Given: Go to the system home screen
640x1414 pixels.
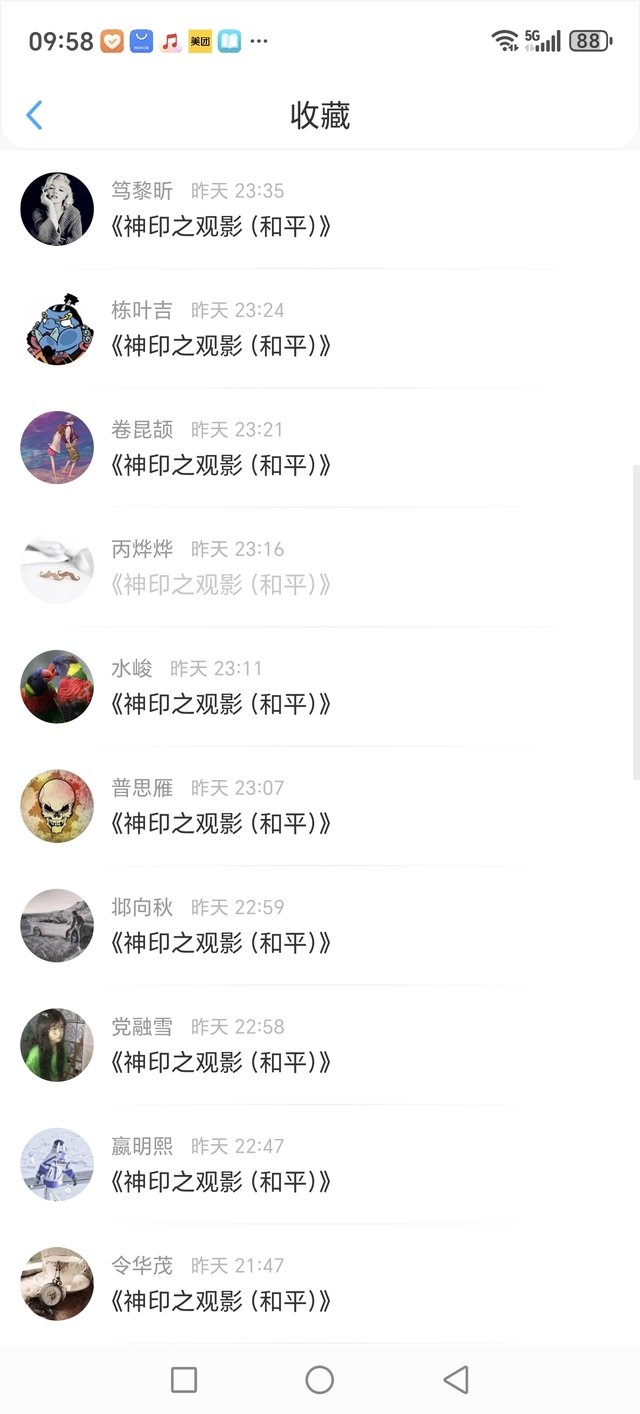Looking at the screenshot, I should (x=320, y=1380).
